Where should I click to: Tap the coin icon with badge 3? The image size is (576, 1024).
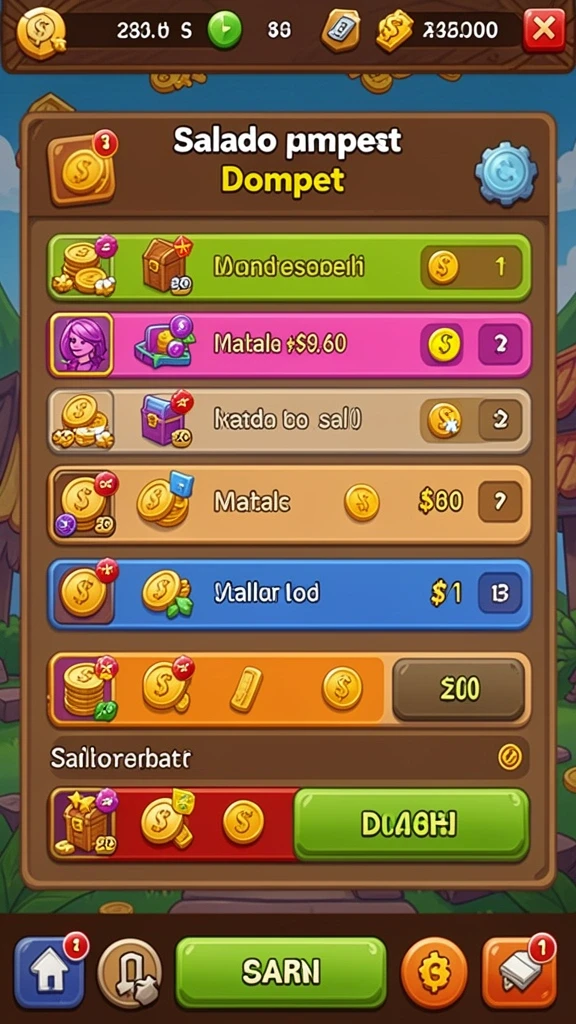(82, 170)
